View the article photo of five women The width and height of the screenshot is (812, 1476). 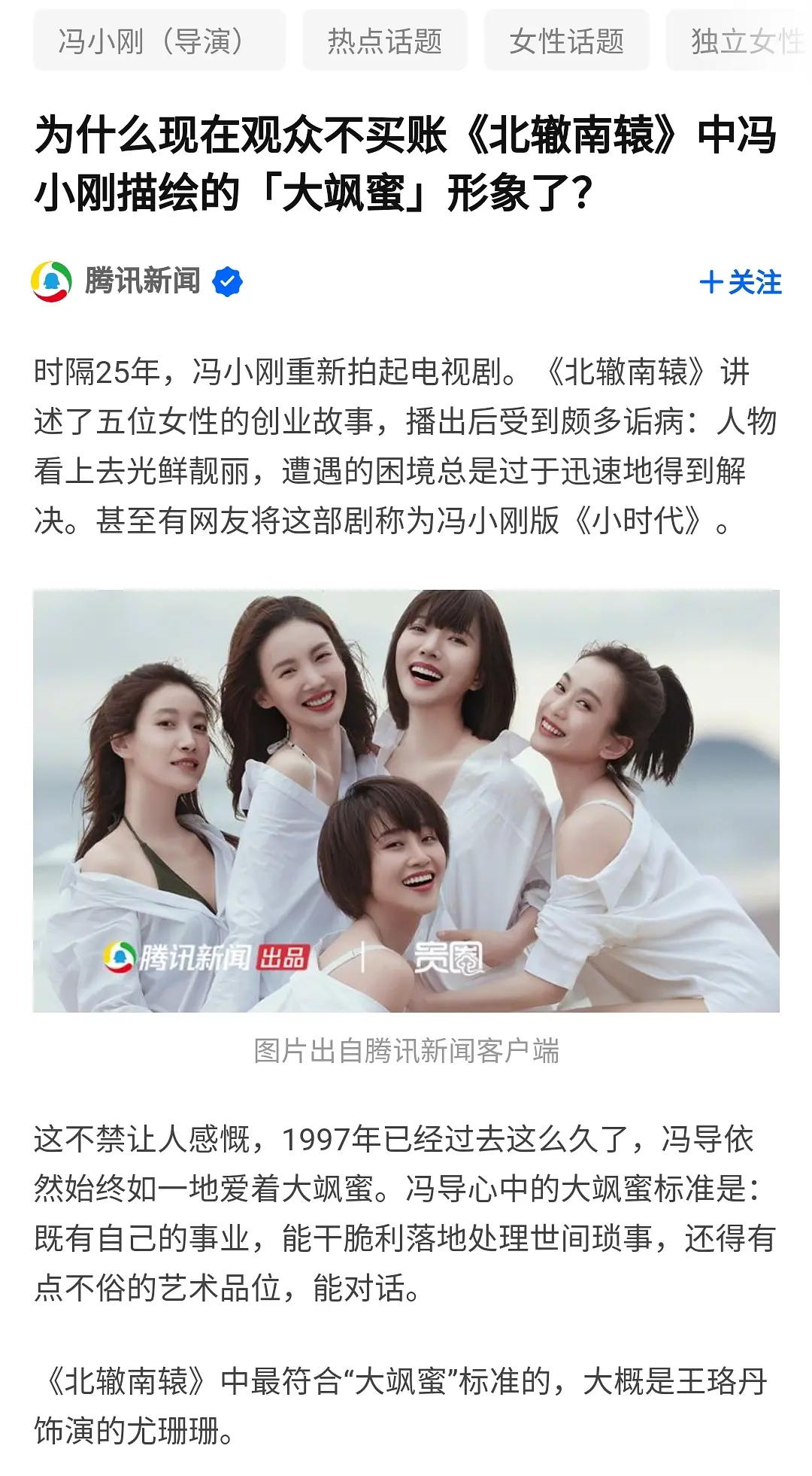[x=406, y=800]
